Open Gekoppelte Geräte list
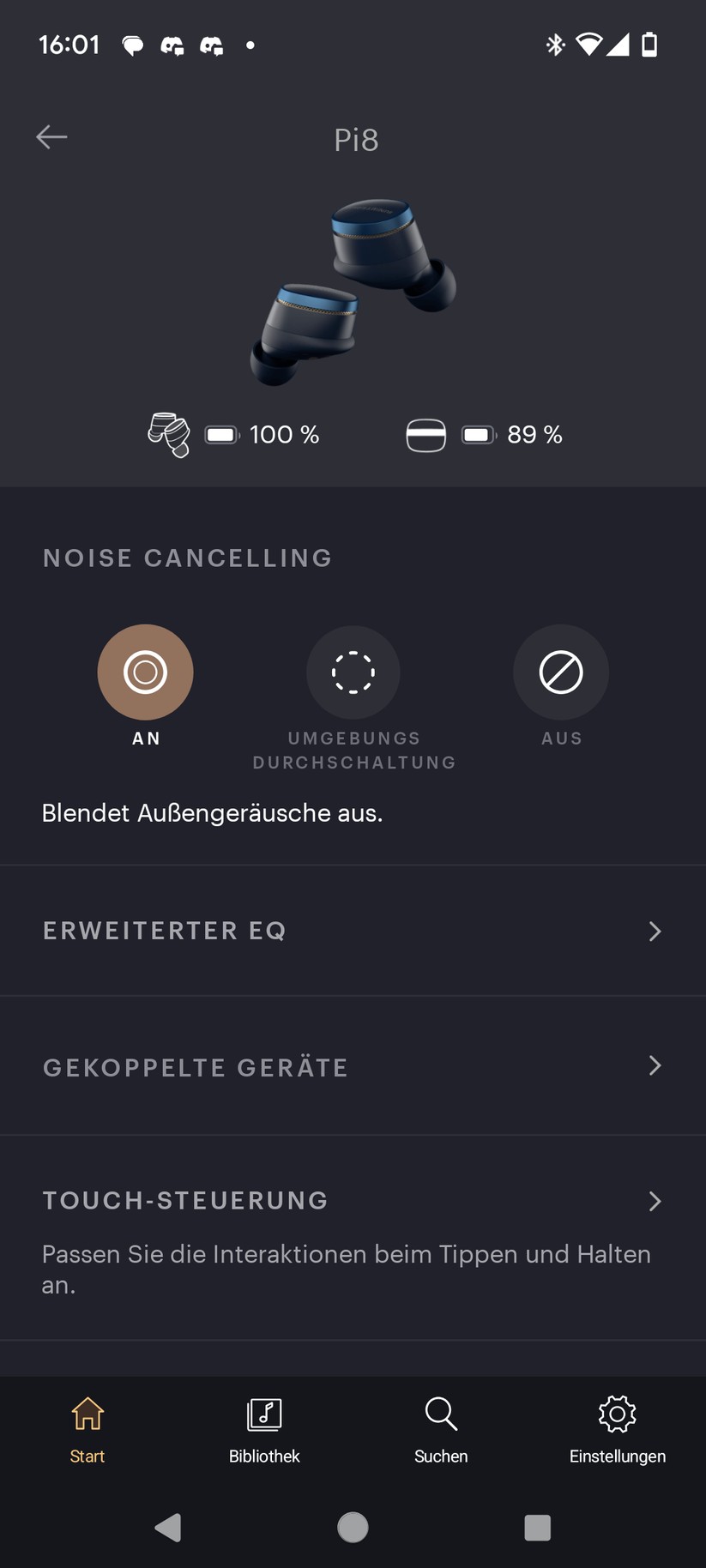 click(353, 1066)
